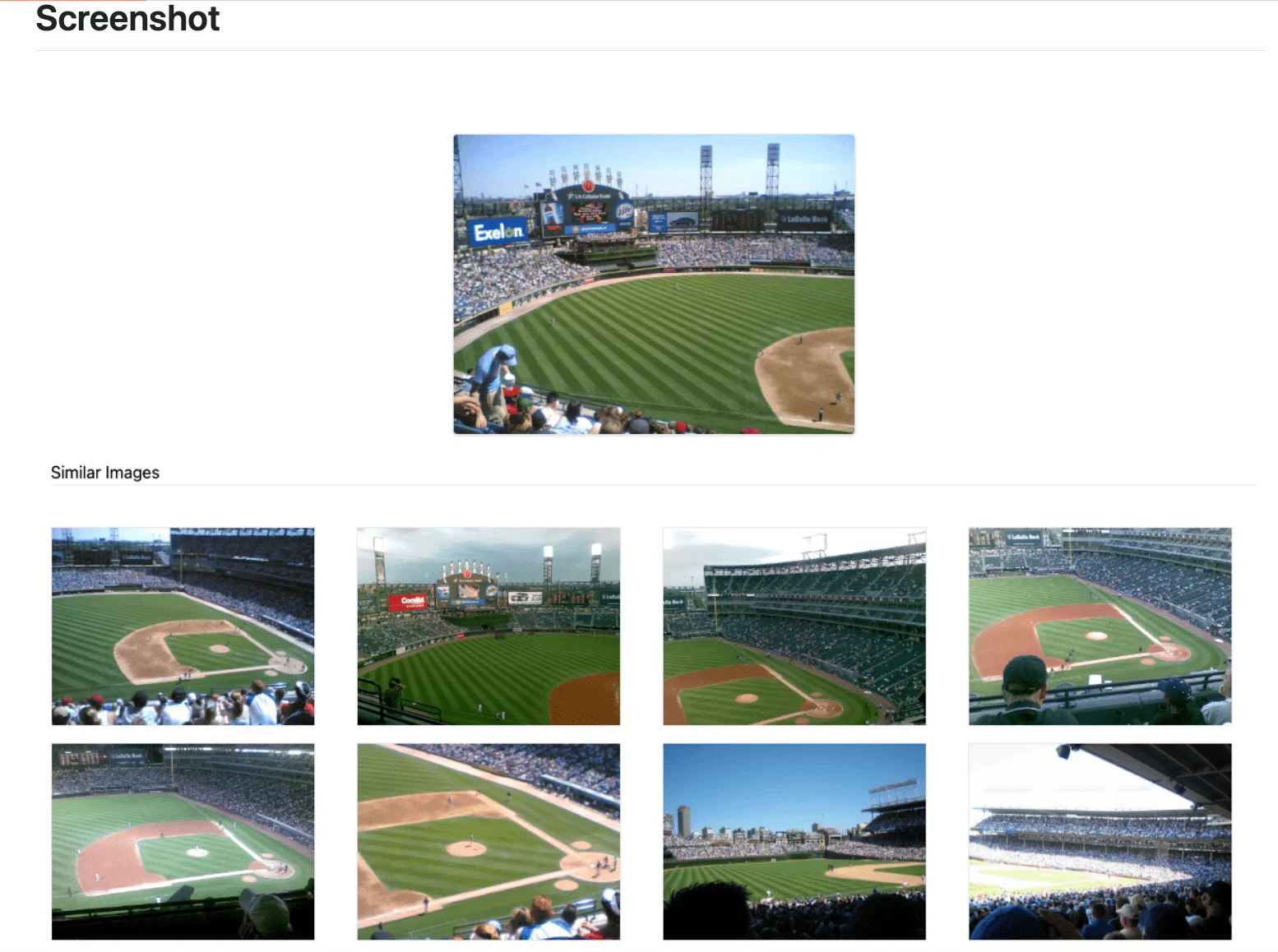Tap similar image with crowd of fans below infield
Screen dimensions: 1278x952
click(183, 626)
